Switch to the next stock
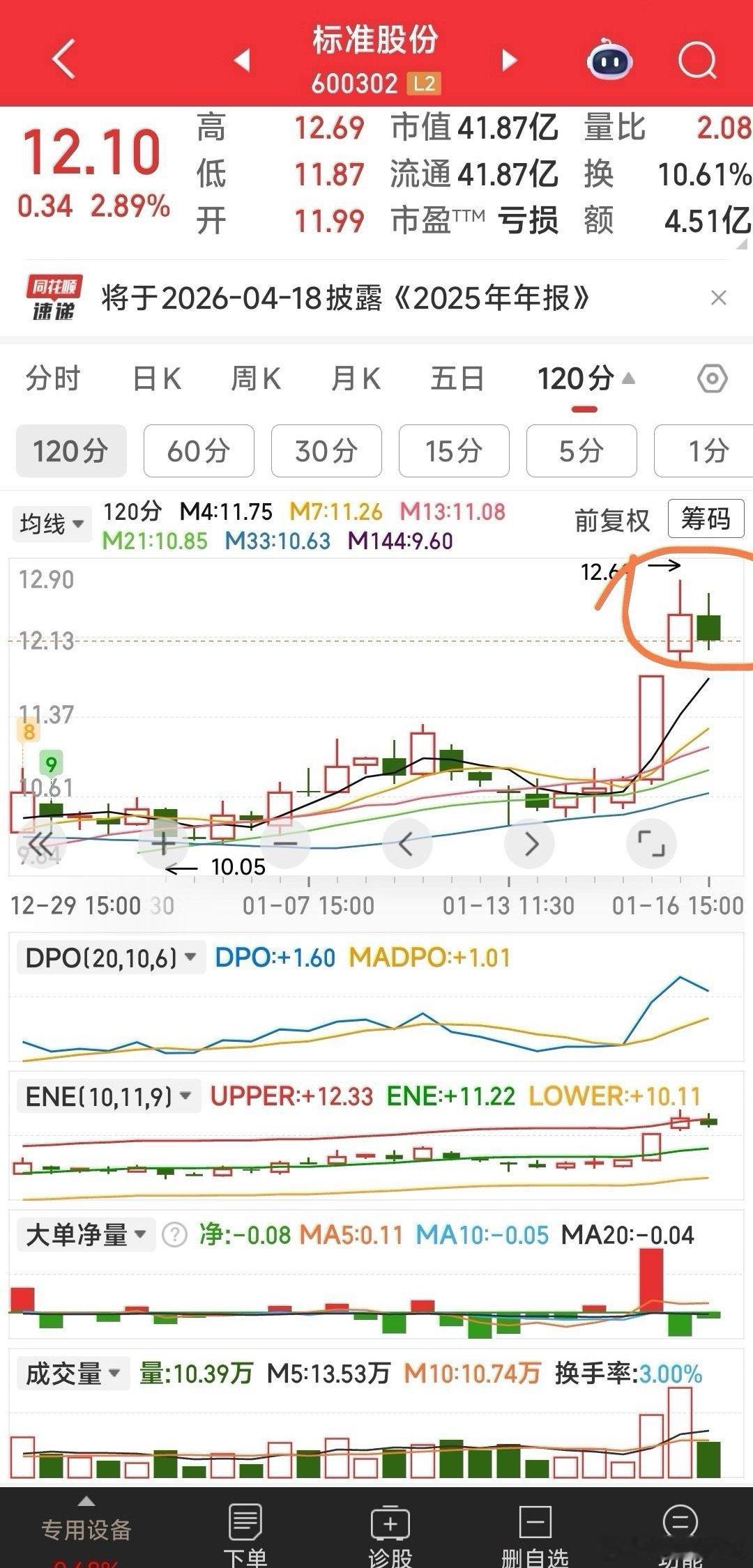Image resolution: width=753 pixels, height=1568 pixels. 510,60
